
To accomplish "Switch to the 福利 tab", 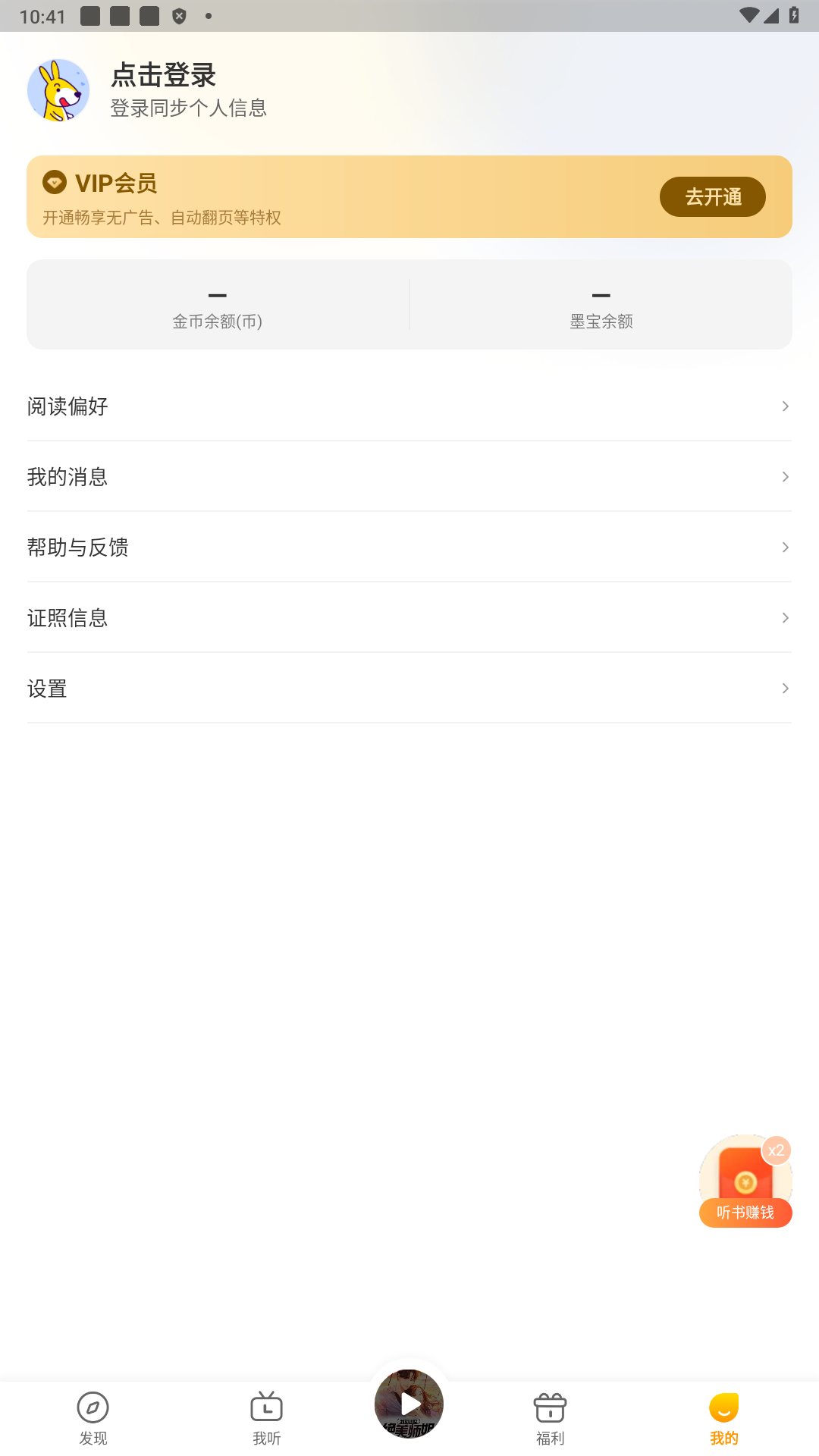I will pyautogui.click(x=551, y=1418).
